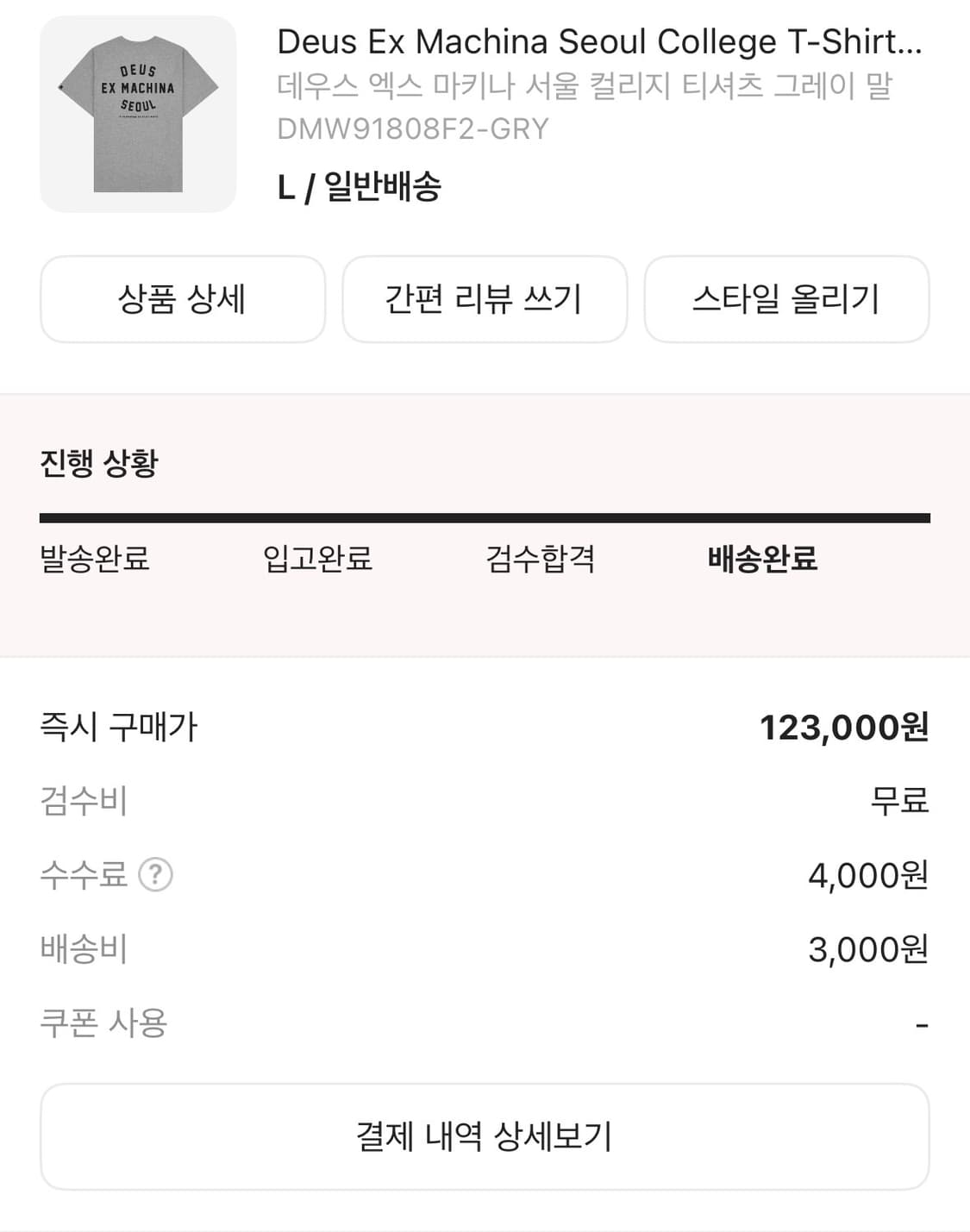Viewport: 970px width, 1232px height.
Task: Select 스타일 올리기 to upload a style
Action: pyautogui.click(x=787, y=299)
